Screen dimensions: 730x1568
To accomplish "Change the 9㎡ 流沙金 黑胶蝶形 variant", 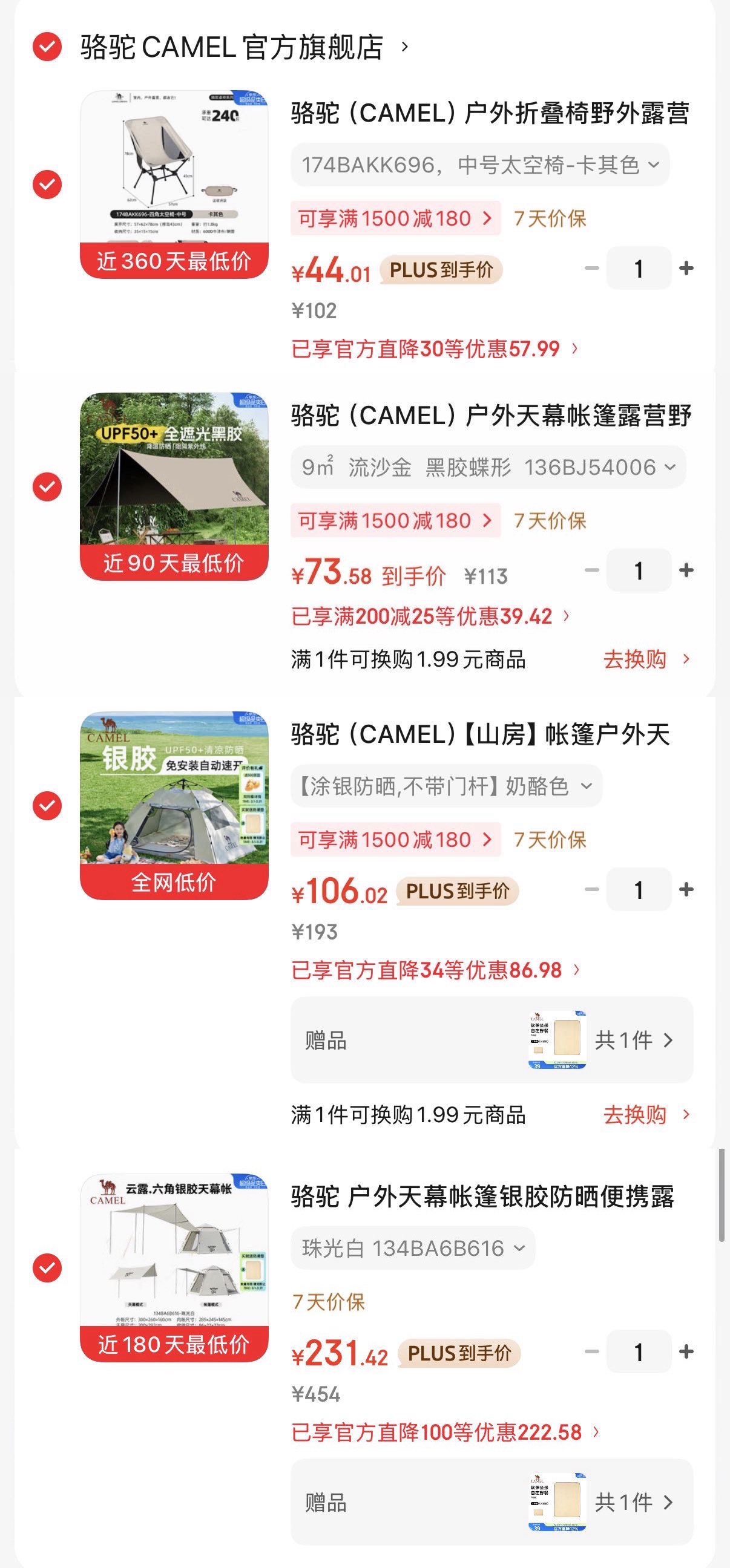I will pos(488,468).
